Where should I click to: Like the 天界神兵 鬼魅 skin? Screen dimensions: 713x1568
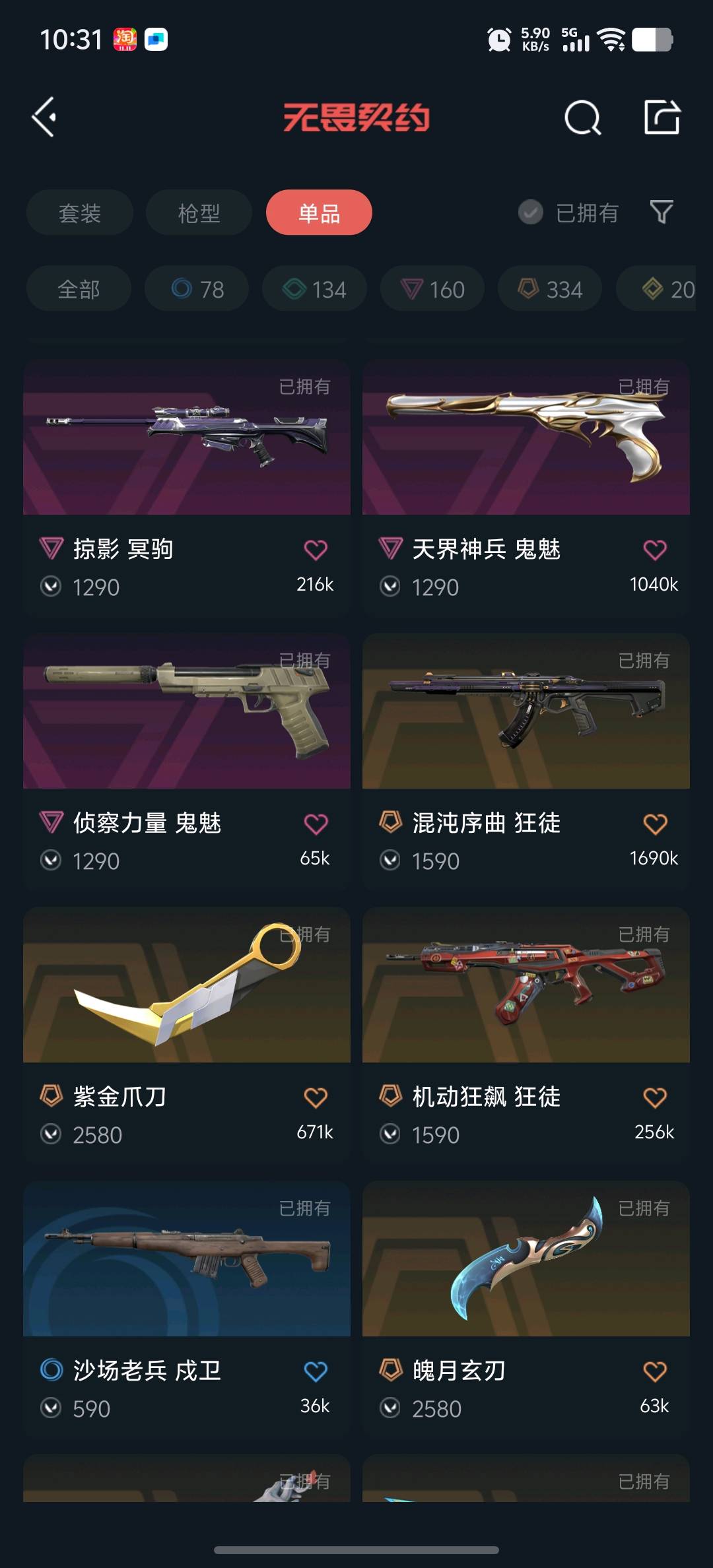tap(654, 550)
